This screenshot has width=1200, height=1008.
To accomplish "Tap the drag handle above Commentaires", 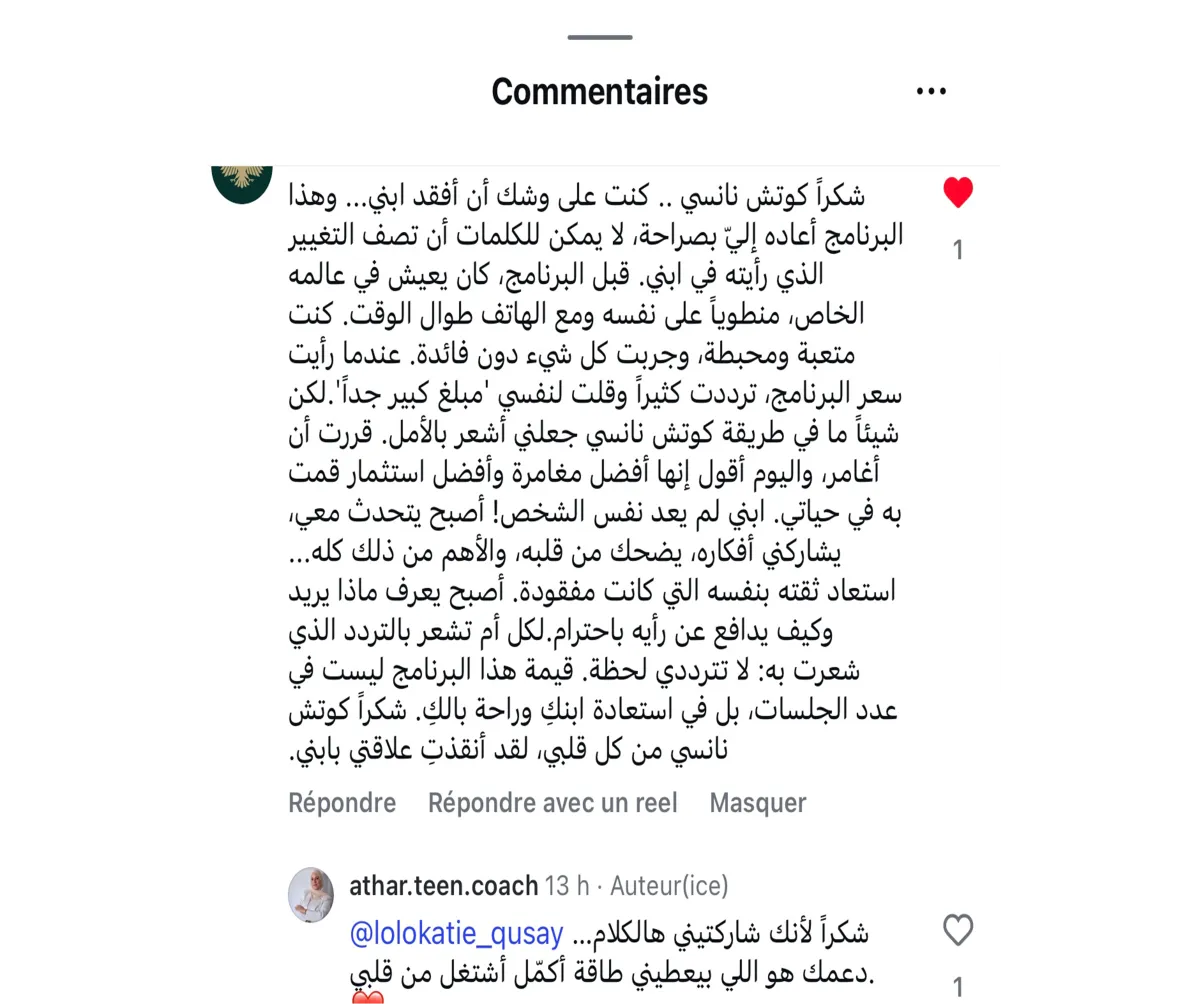I will tap(600, 38).
